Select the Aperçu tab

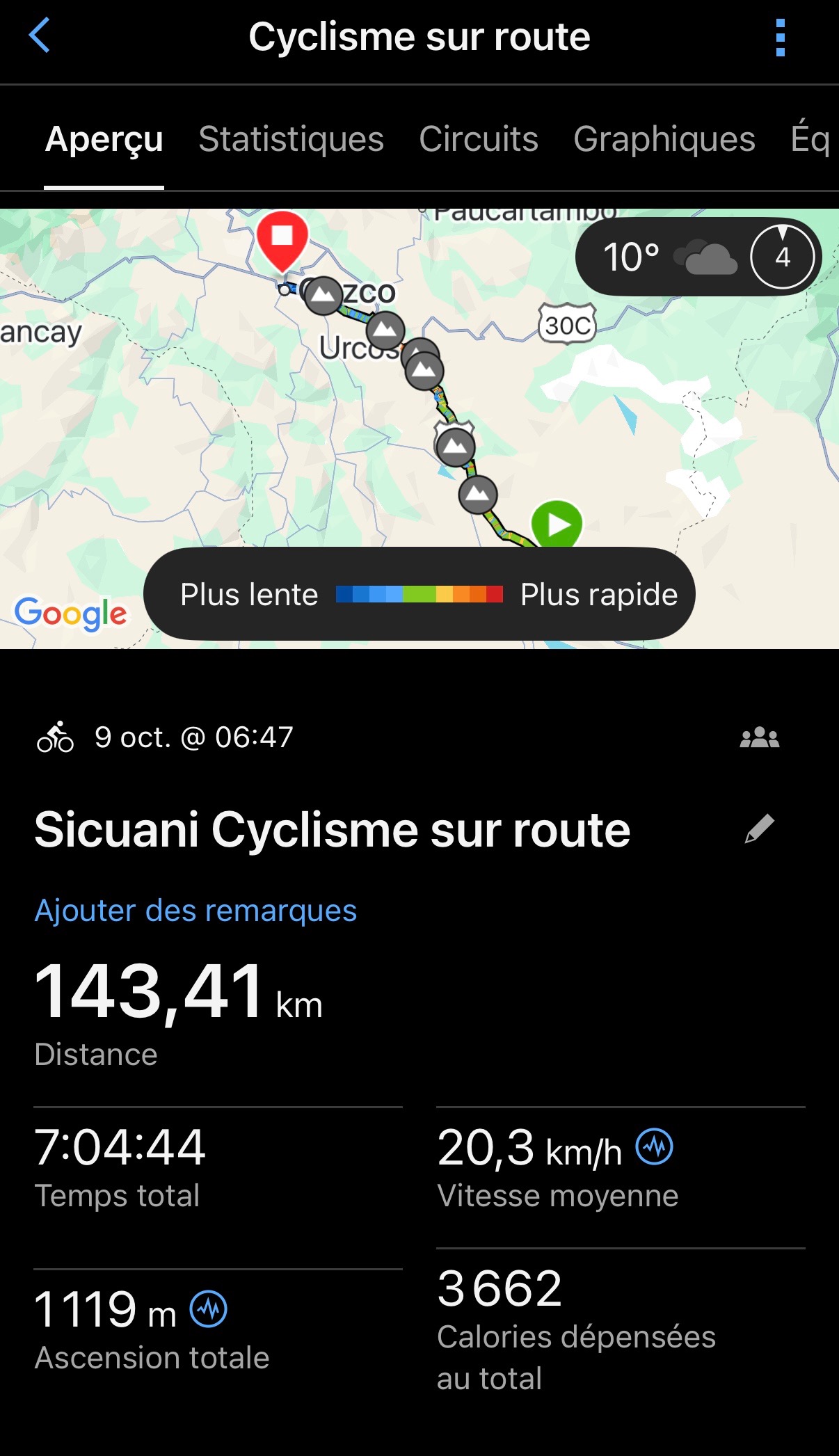104,139
